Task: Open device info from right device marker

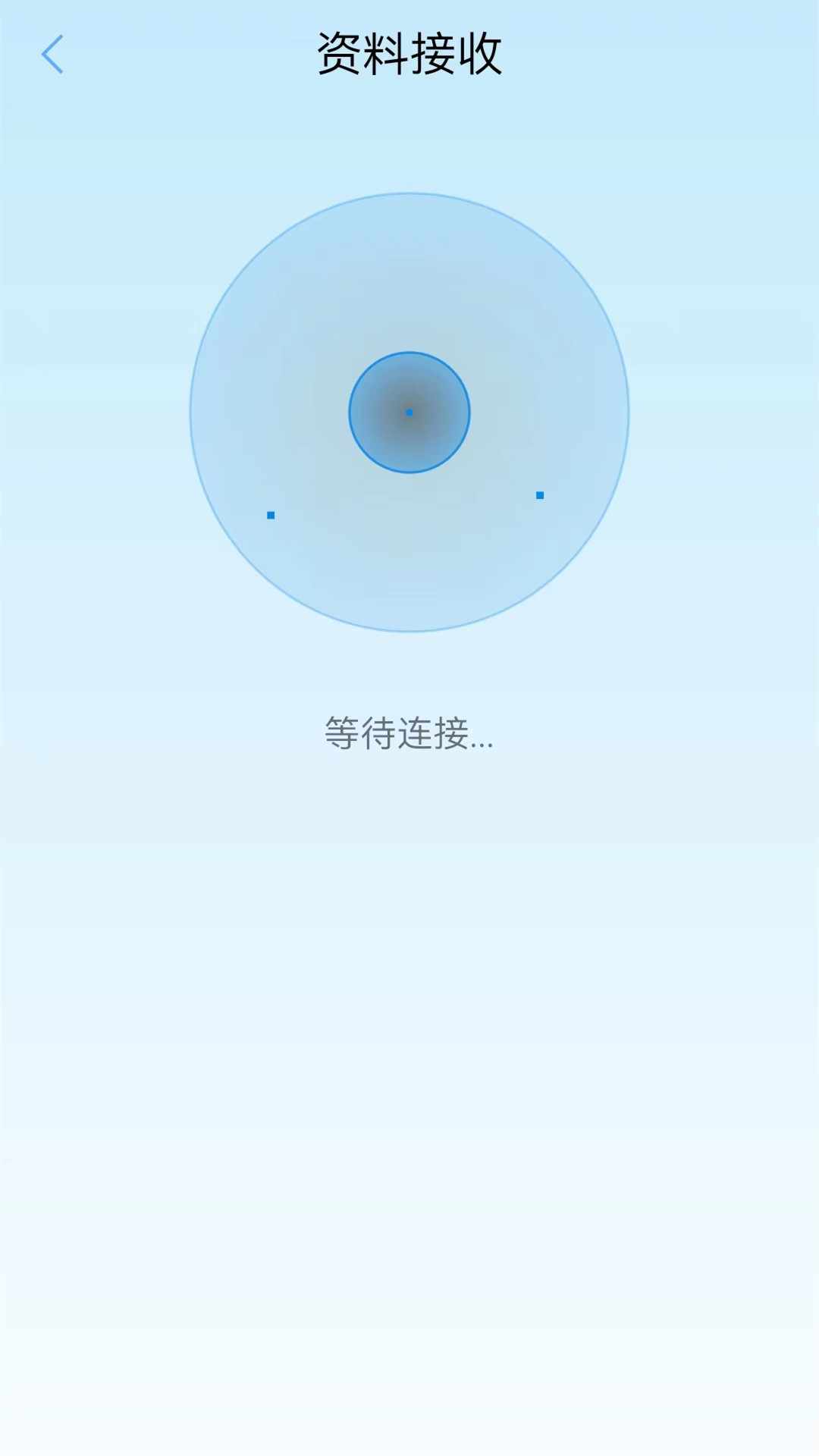Action: coord(540,494)
